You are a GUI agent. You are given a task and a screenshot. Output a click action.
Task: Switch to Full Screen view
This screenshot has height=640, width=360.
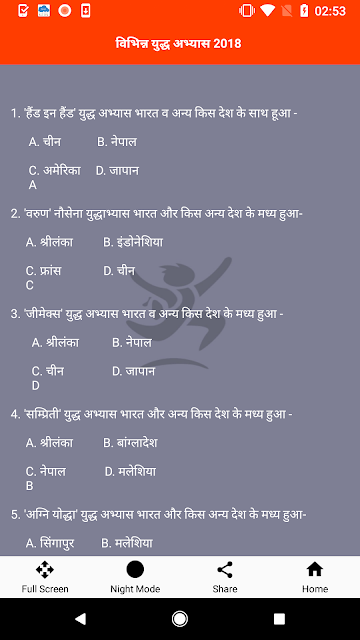(x=45, y=577)
